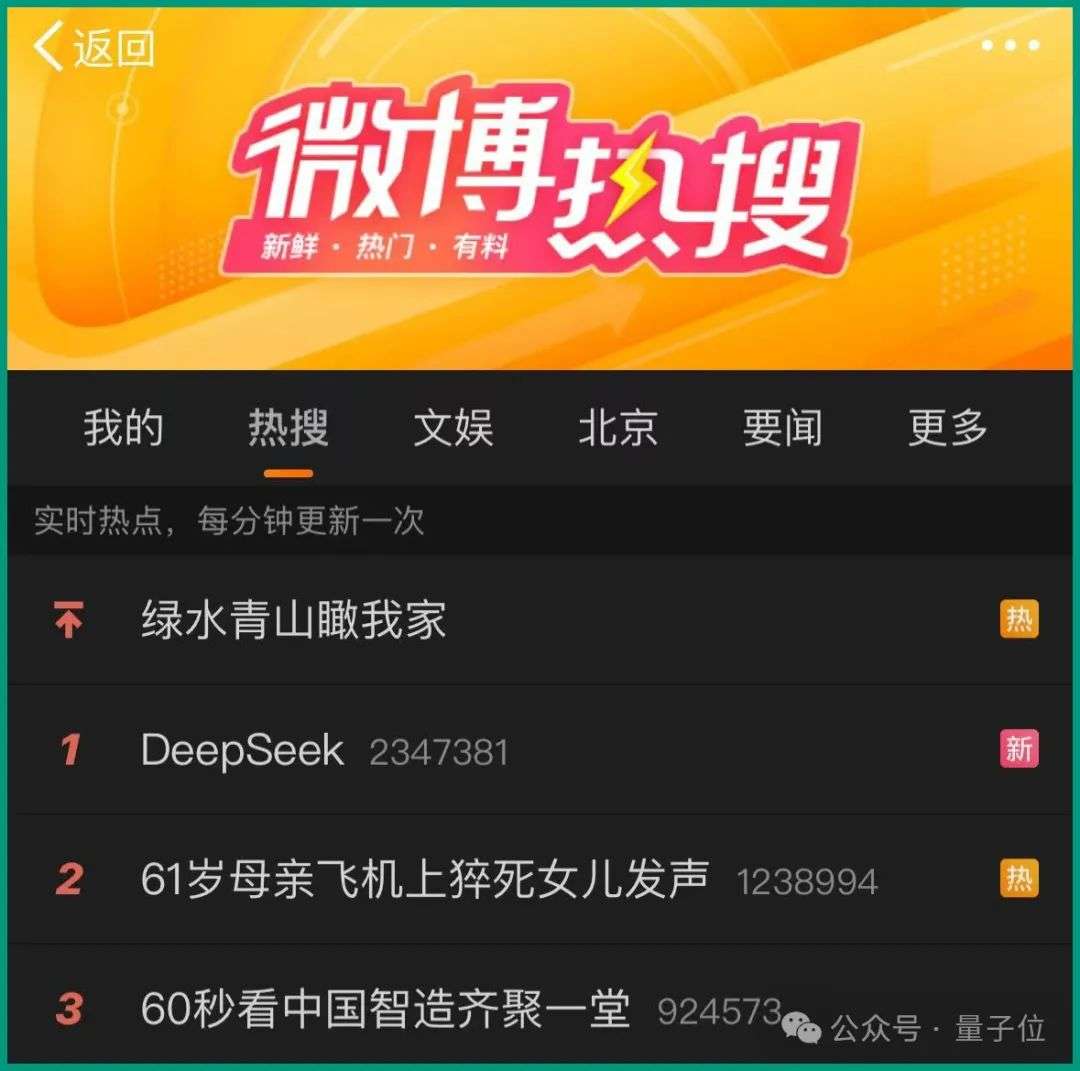This screenshot has width=1080, height=1071.
Task: Switch to the 我的 tab
Action: pos(123,428)
